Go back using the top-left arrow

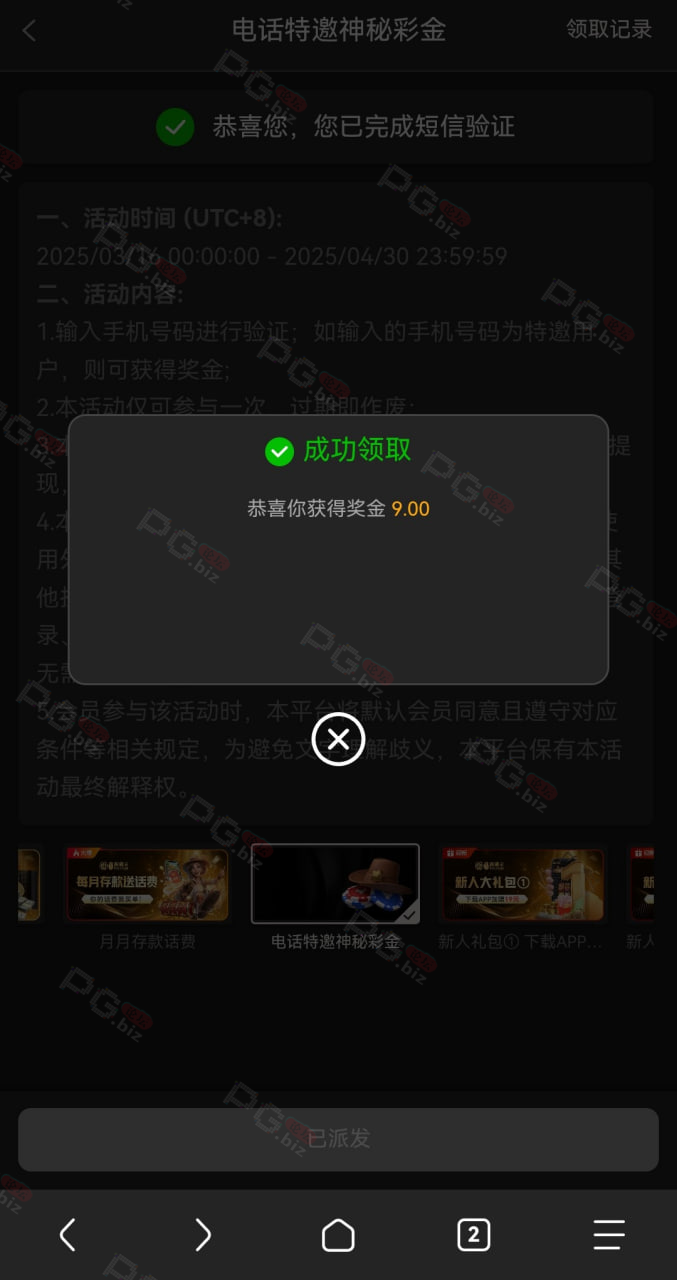click(29, 30)
